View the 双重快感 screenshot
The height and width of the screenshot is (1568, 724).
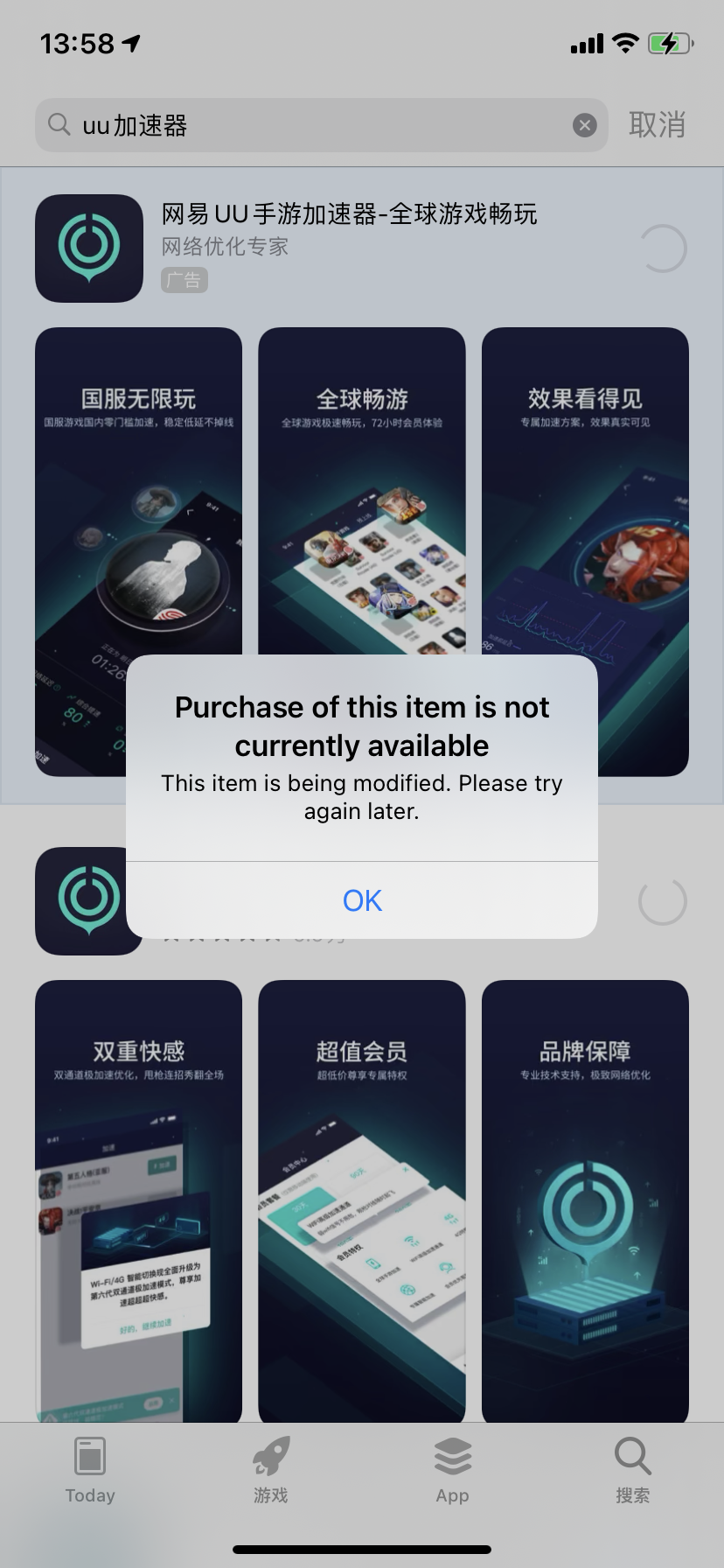pos(138,1199)
